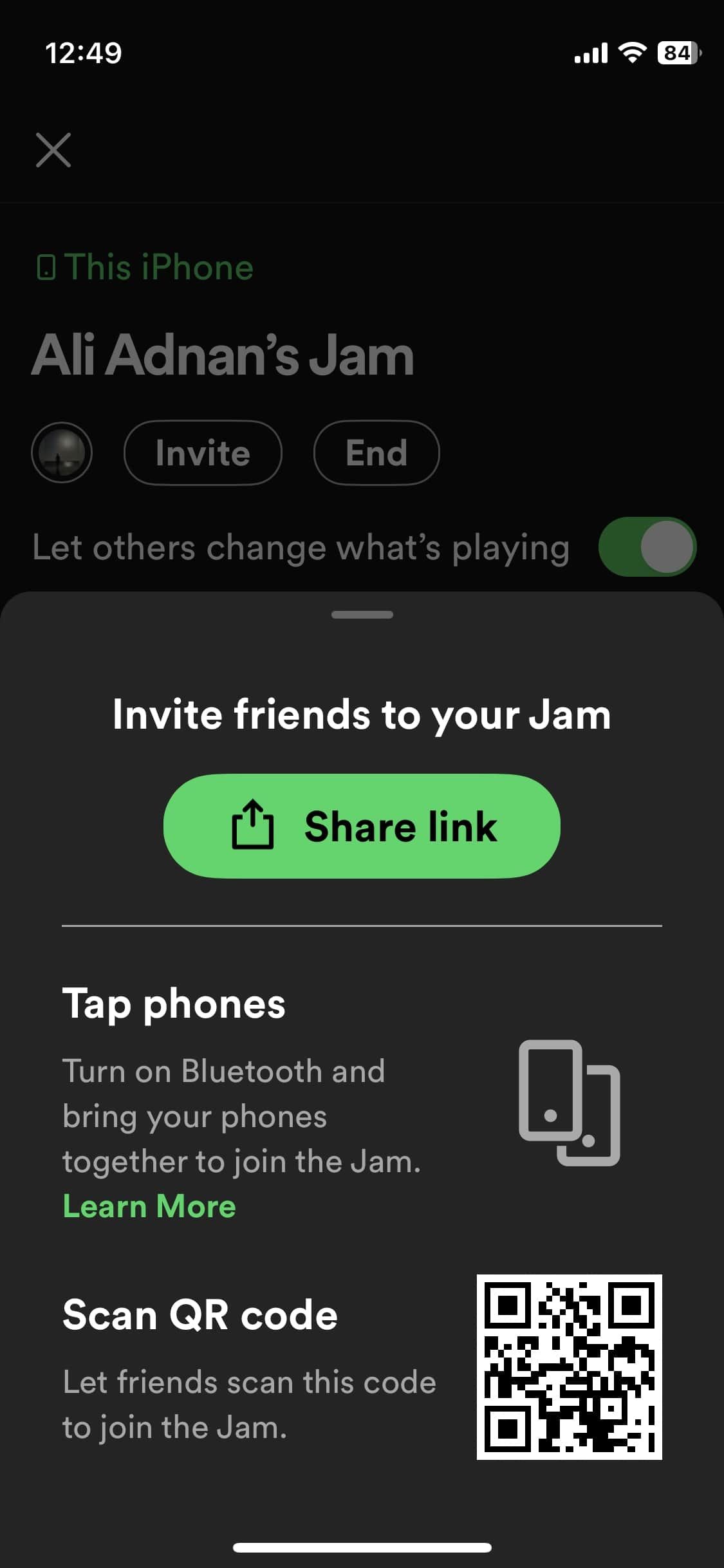Viewport: 724px width, 1568px height.
Task: Tap the share arrow icon on Share link
Action: tap(254, 826)
